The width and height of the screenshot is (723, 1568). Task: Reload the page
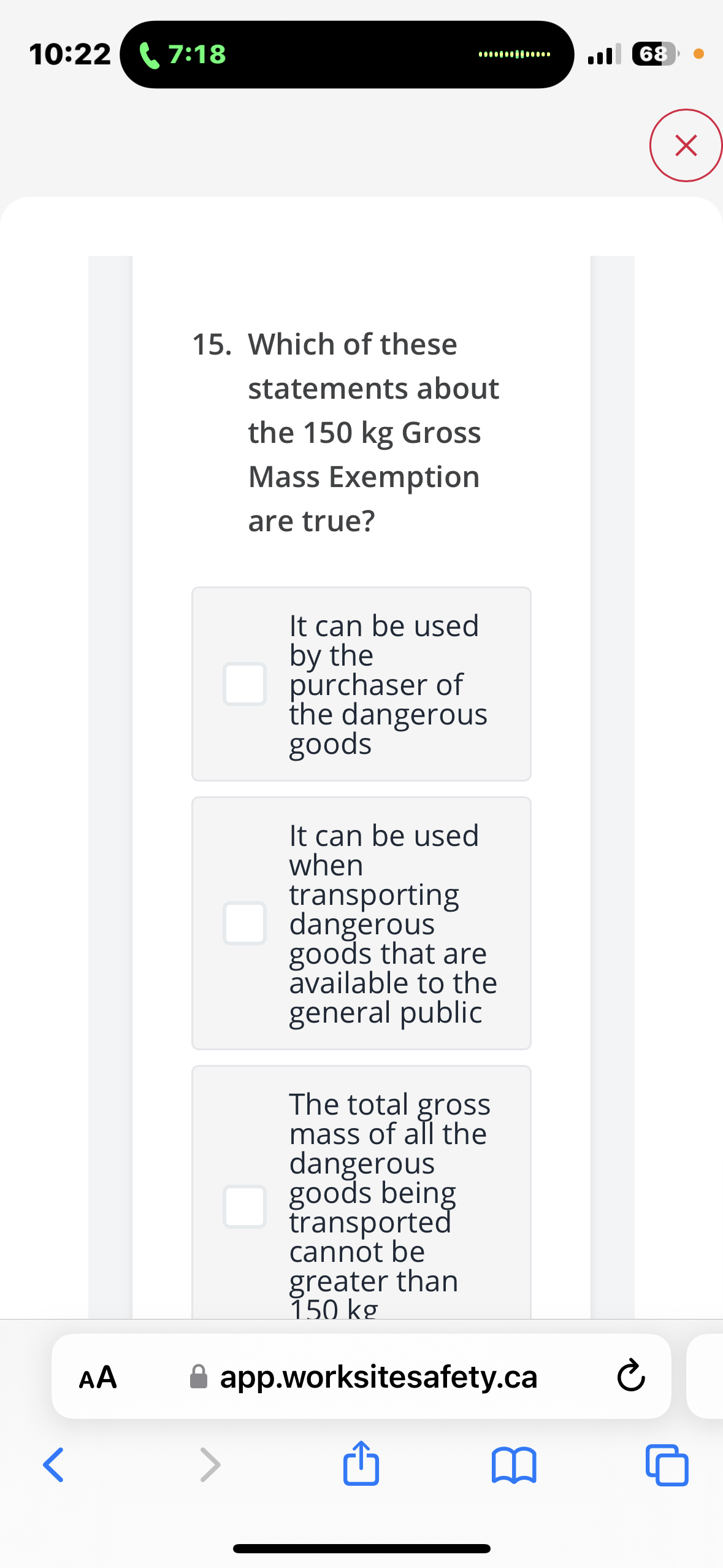click(x=630, y=1377)
